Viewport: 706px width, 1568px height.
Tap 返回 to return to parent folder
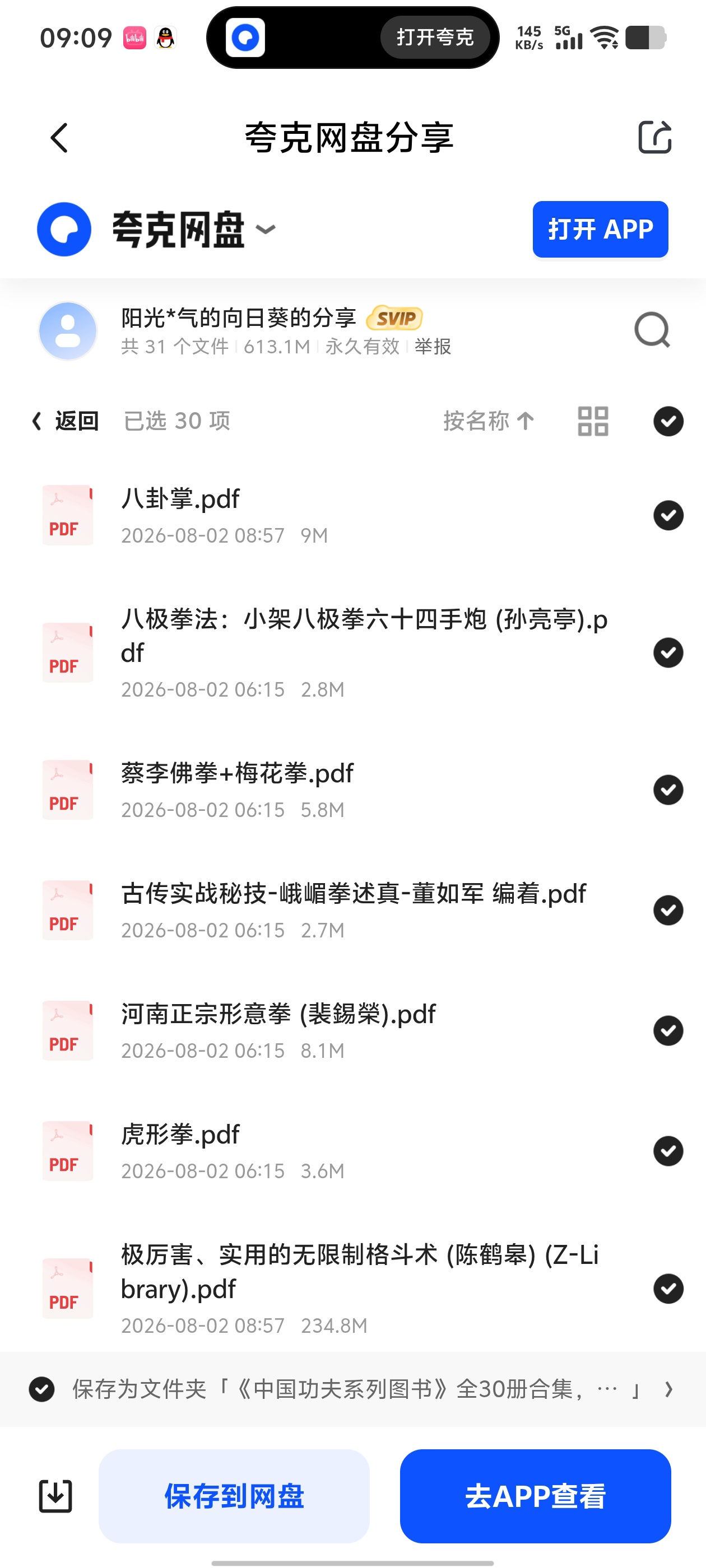click(x=65, y=421)
